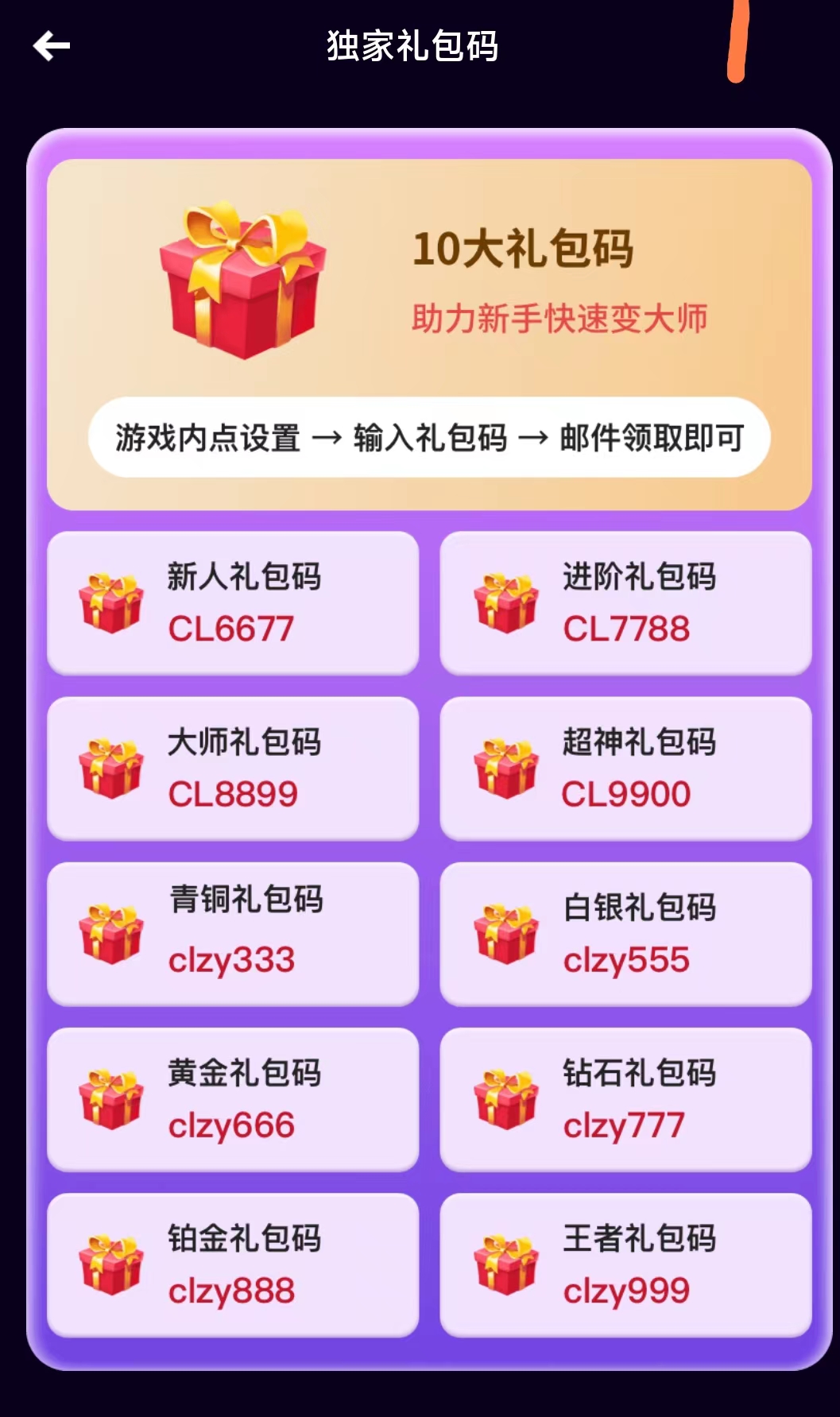The height and width of the screenshot is (1417, 840).
Task: Select the 新人礼包码 CL6677 card
Action: coord(233,603)
